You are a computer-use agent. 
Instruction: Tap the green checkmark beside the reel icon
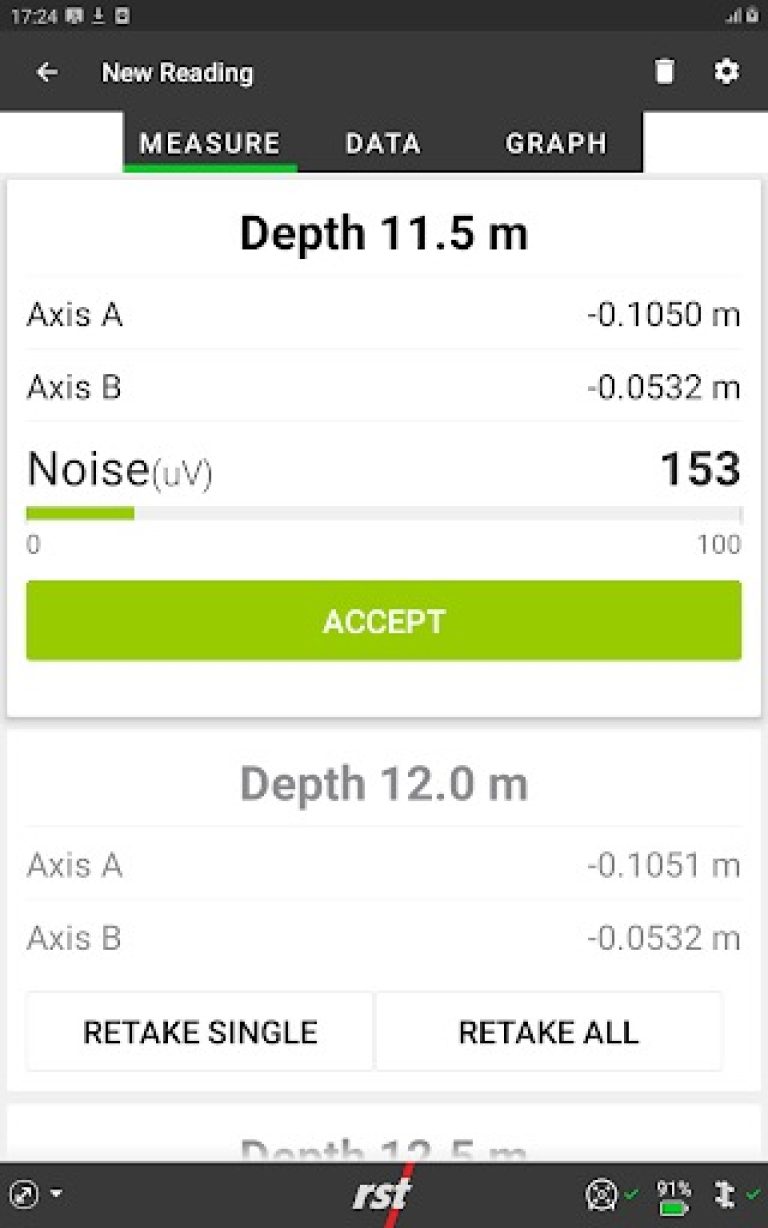point(632,1193)
